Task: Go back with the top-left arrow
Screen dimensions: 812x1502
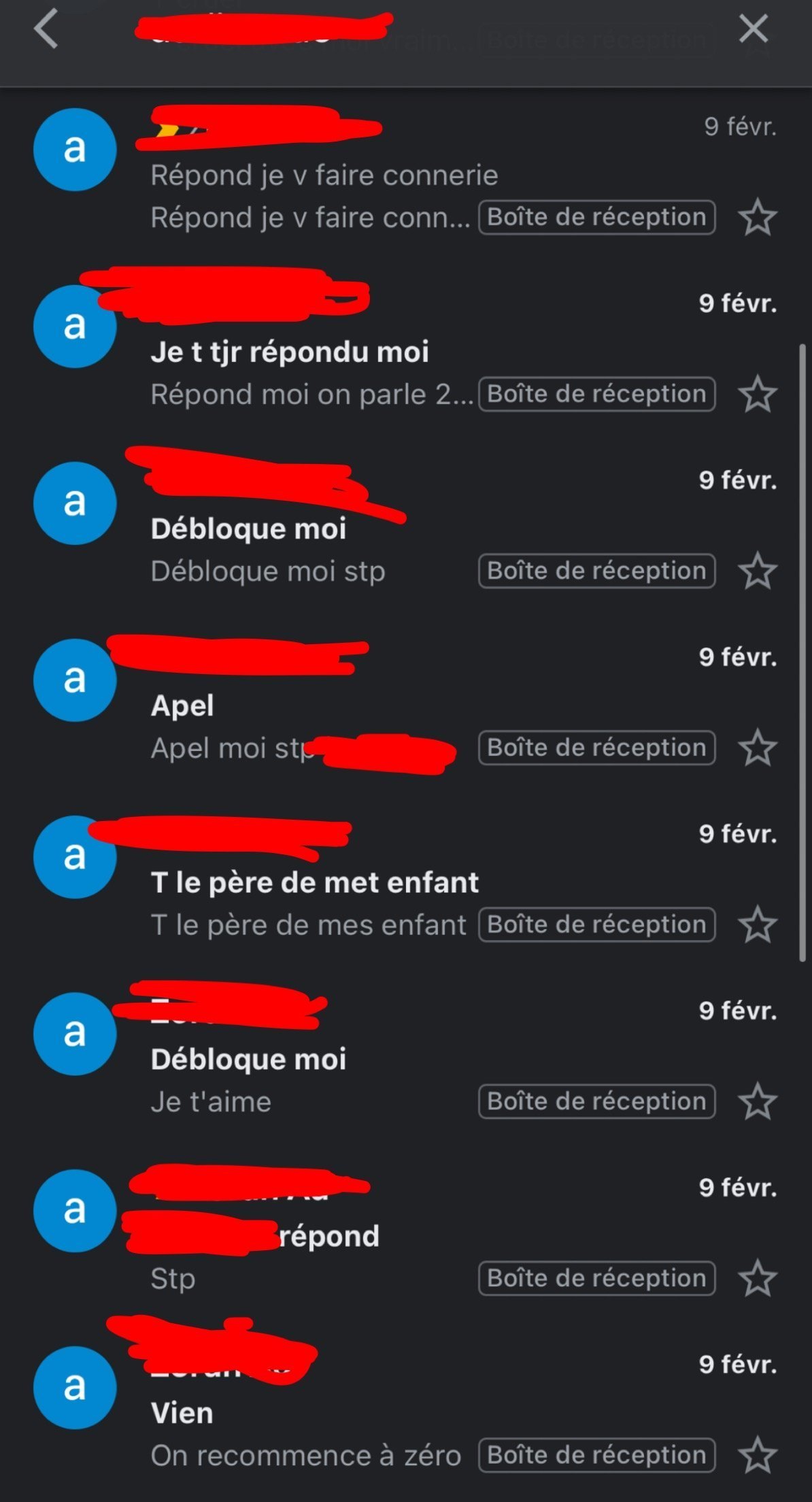Action: 46,30
